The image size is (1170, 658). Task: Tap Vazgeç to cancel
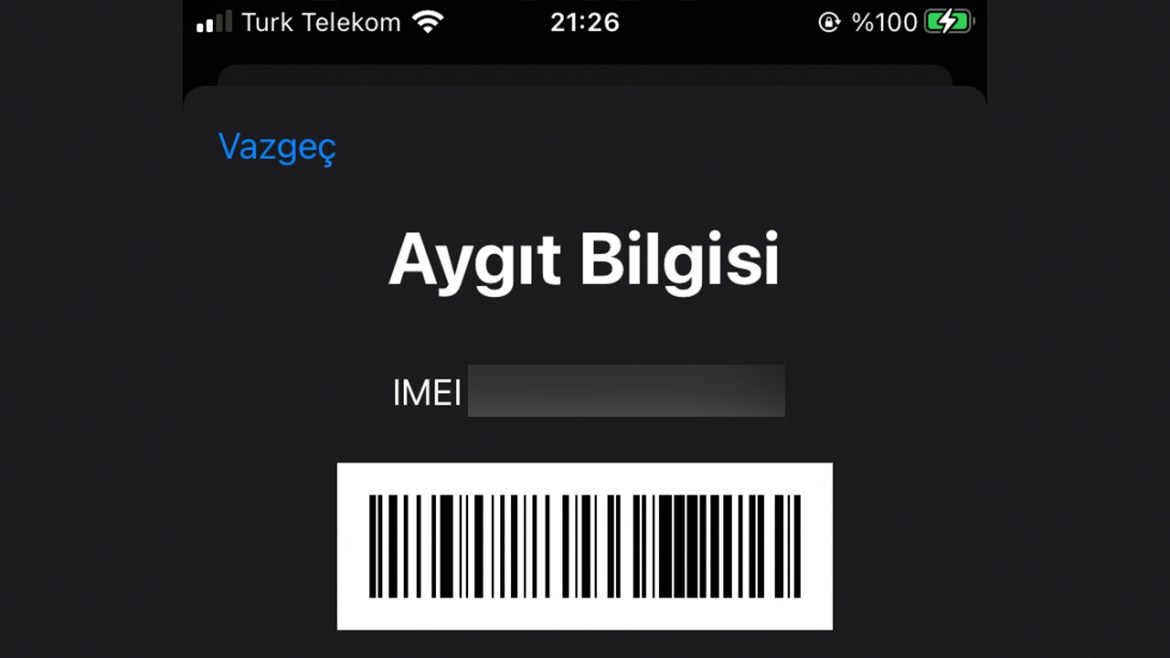point(277,147)
